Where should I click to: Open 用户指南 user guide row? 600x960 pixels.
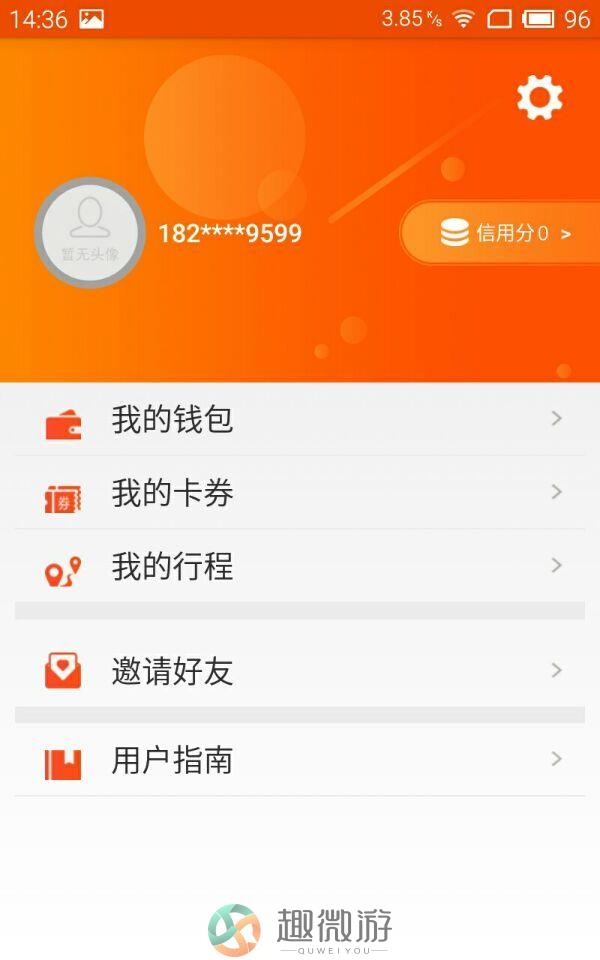pyautogui.click(x=300, y=760)
